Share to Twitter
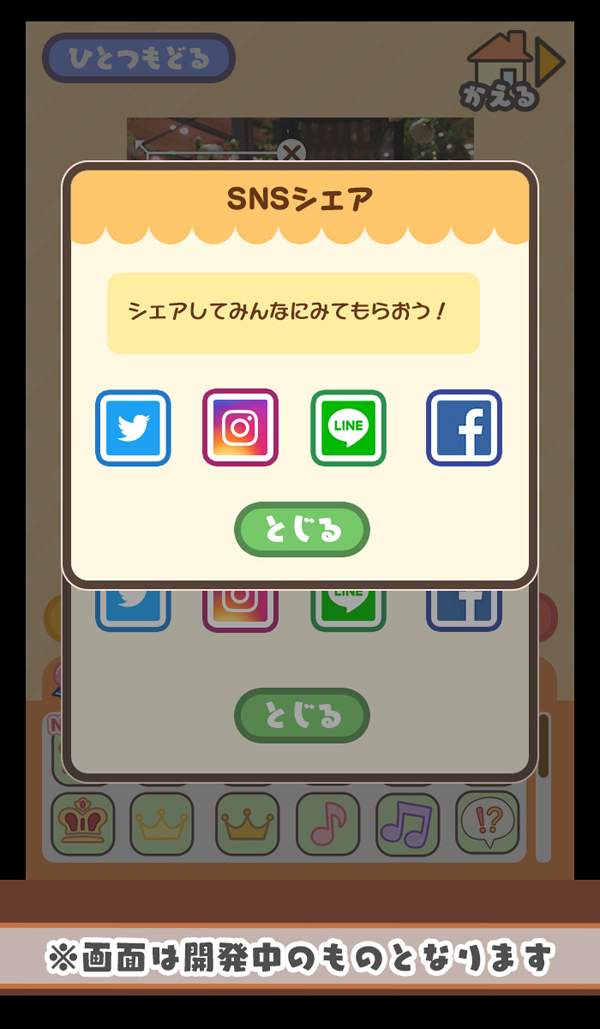Screen dimensions: 600x1029 click(x=133, y=428)
